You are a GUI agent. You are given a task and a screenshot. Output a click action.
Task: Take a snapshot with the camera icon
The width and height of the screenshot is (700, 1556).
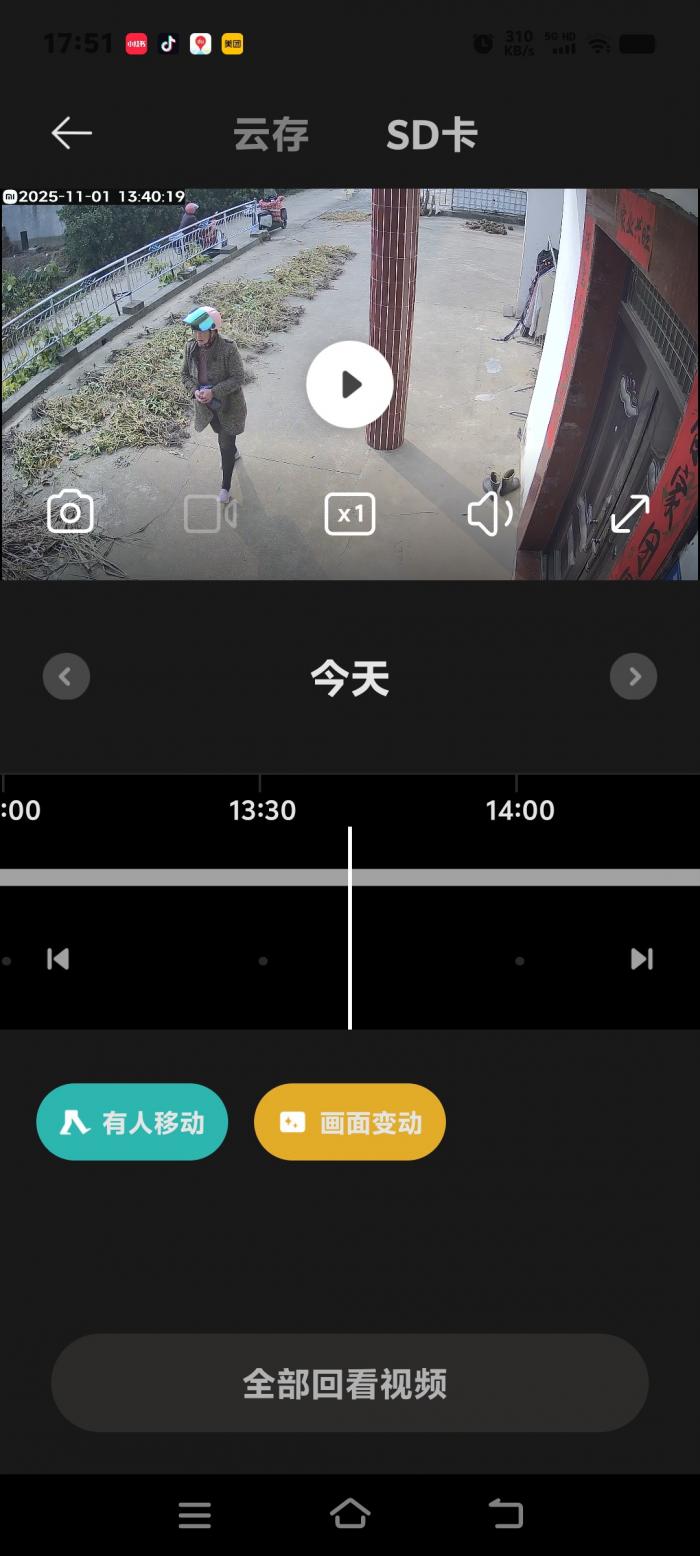pos(70,514)
